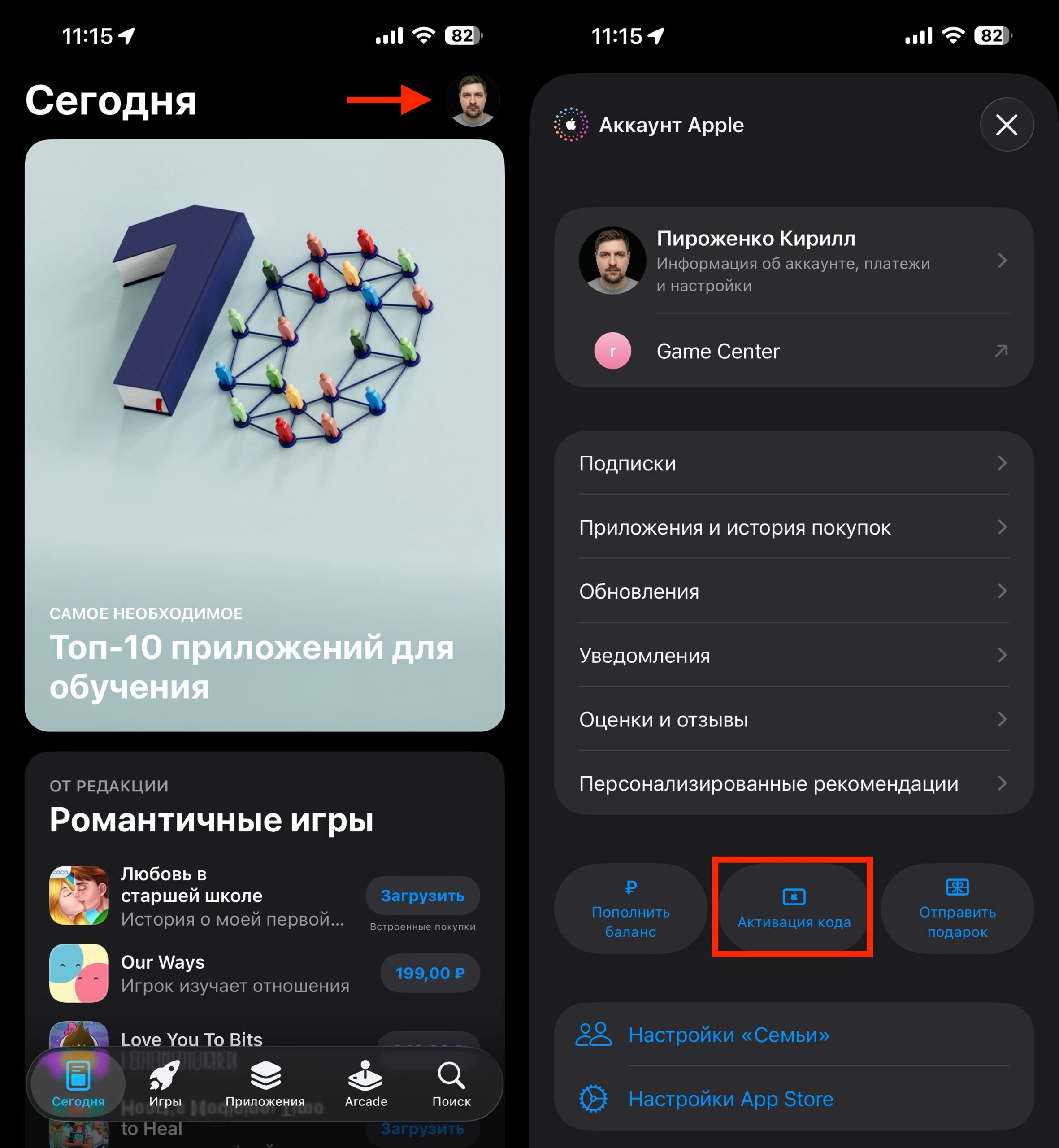
Task: Open your profile avatar in App Store
Action: point(472,100)
